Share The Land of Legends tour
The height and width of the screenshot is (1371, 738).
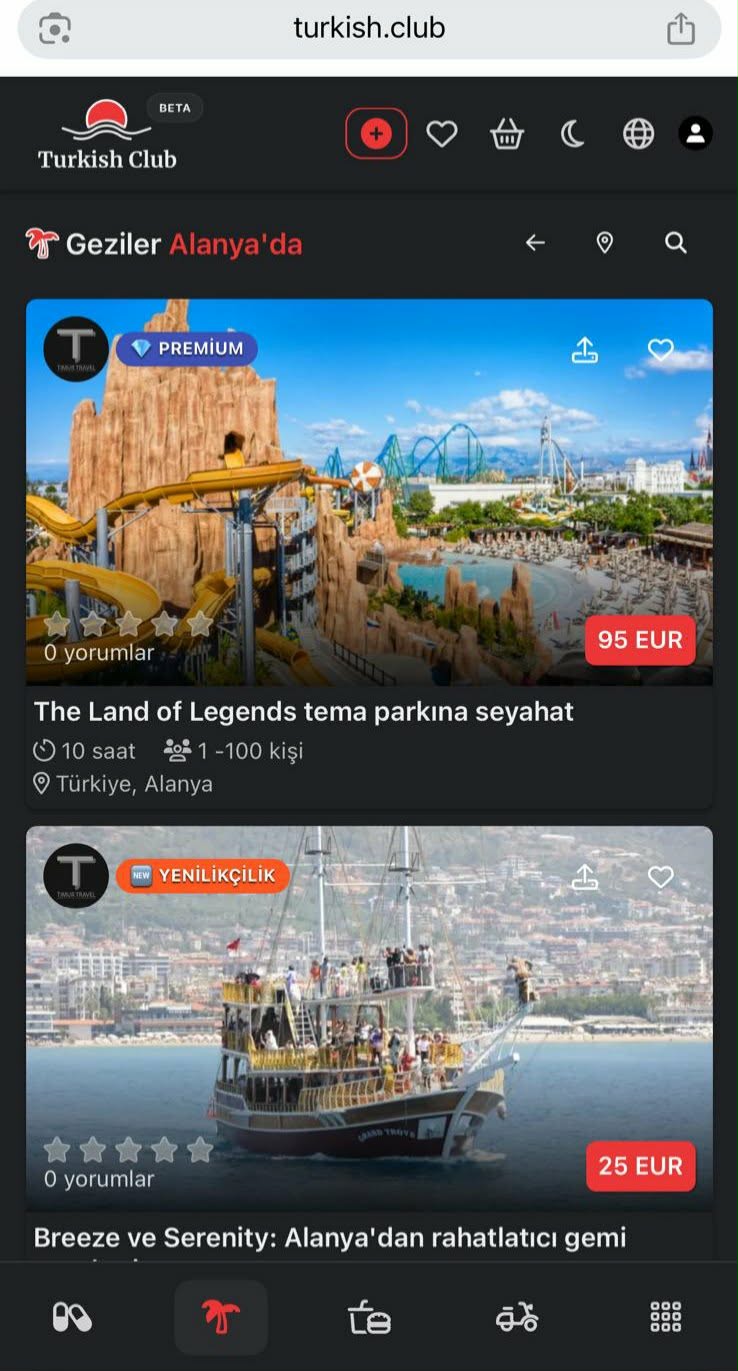pos(585,350)
